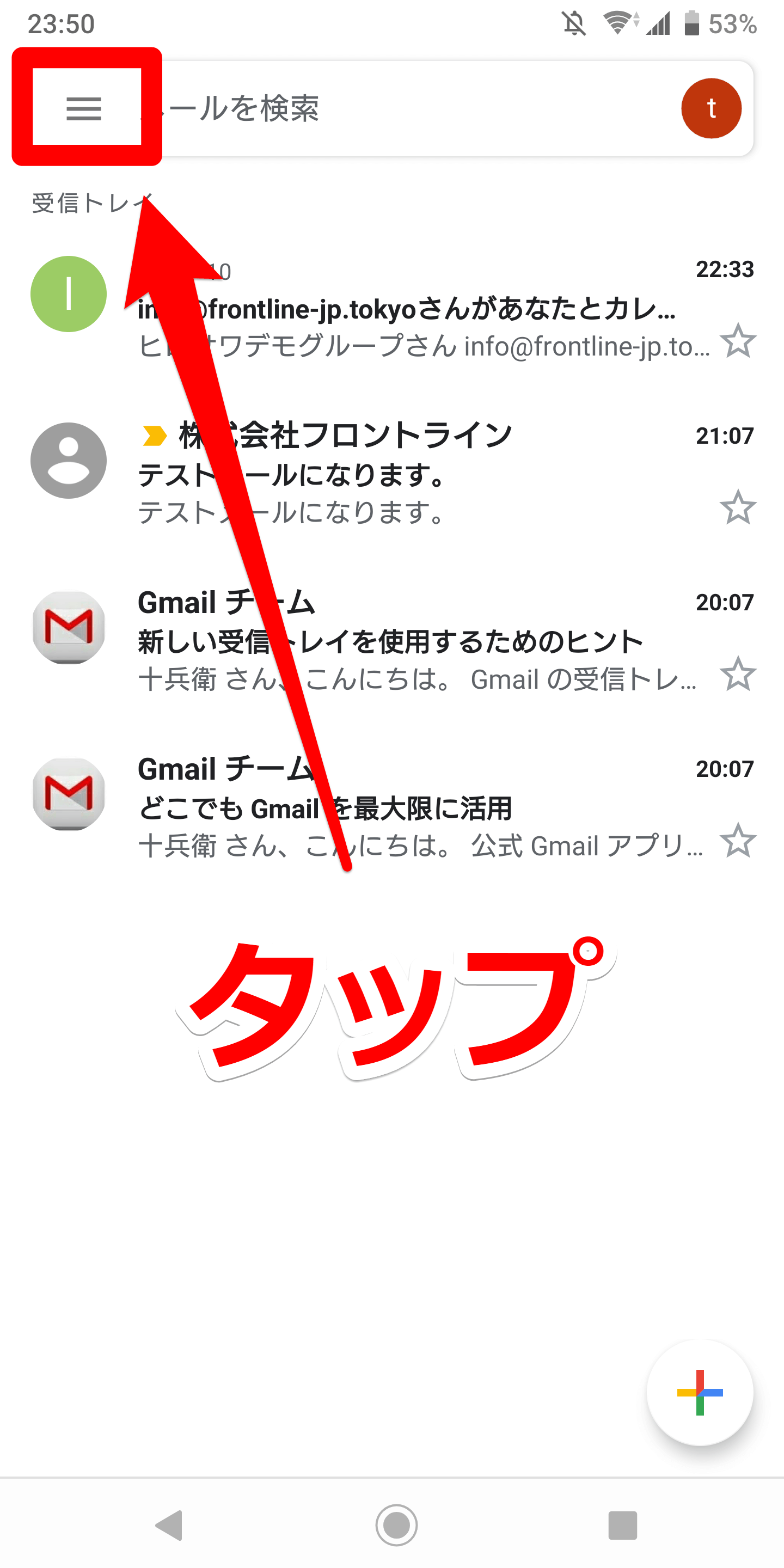This screenshot has width=784, height=1568.
Task: Star the どこでも Gmail email
Action: click(738, 840)
